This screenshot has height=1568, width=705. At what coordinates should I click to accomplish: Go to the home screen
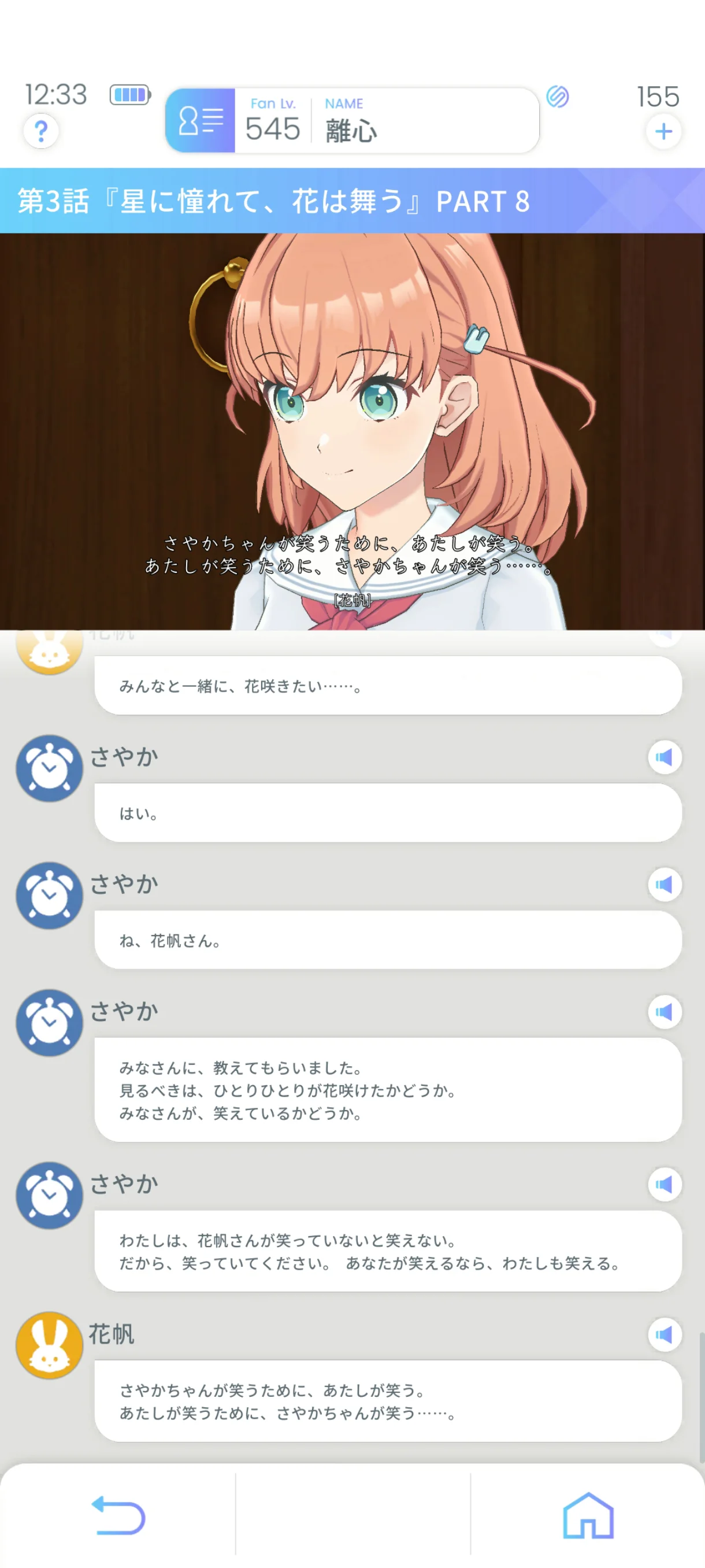pyautogui.click(x=588, y=1514)
